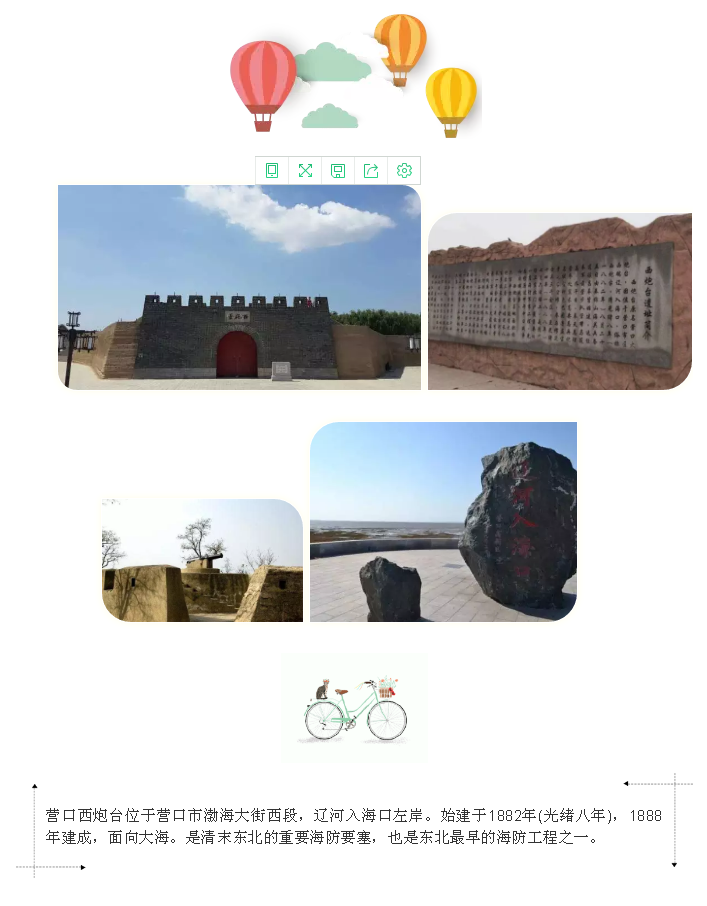
Task: Expand the image to fullscreen view
Action: click(305, 171)
